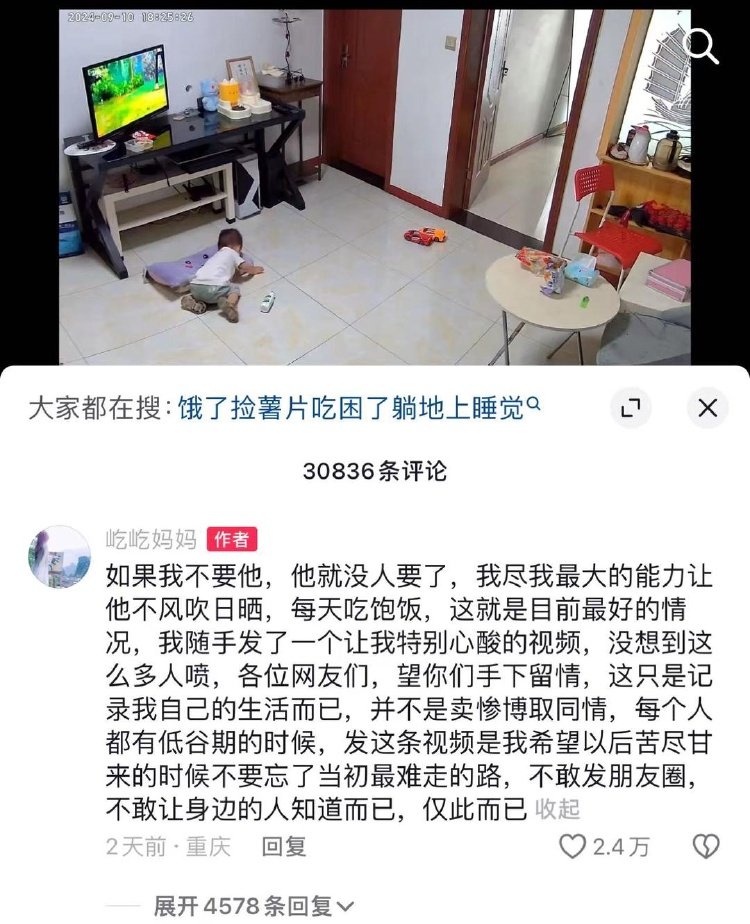Screen dimensions: 750x924
Task: Close the comments panel
Action: [x=708, y=407]
